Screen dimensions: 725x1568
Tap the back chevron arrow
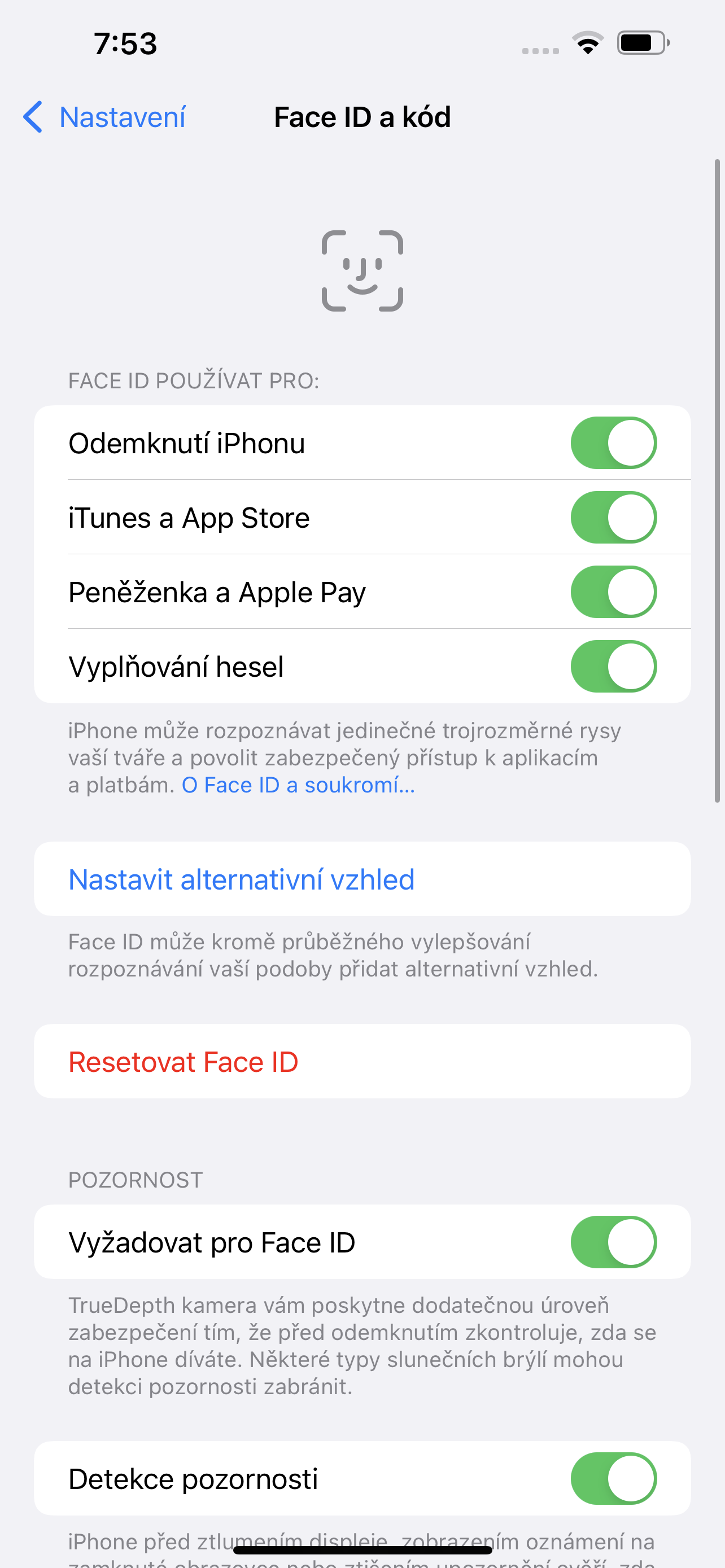33,117
